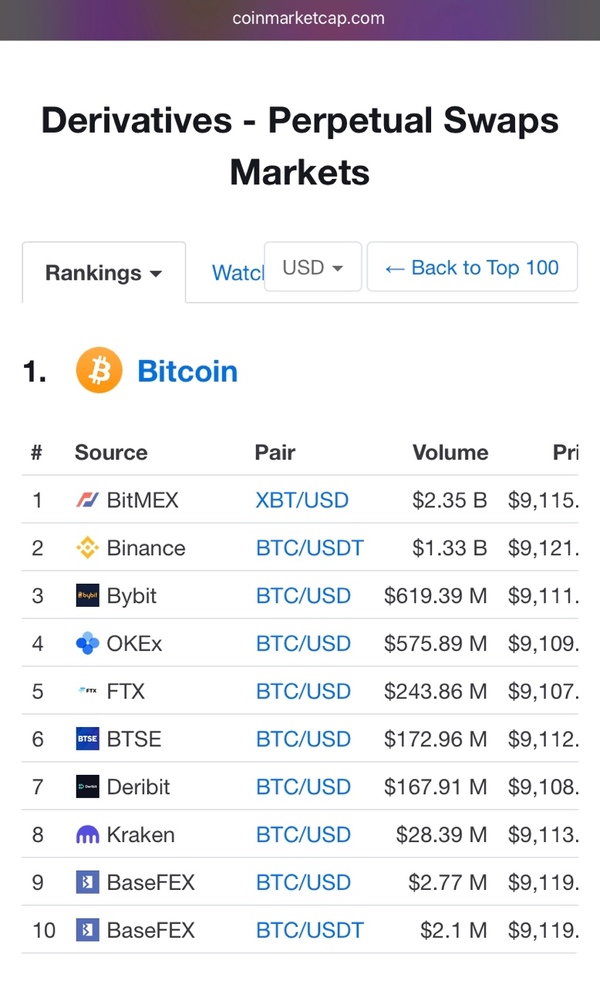Go back to Top 100
This screenshot has width=600, height=987.
tap(472, 267)
